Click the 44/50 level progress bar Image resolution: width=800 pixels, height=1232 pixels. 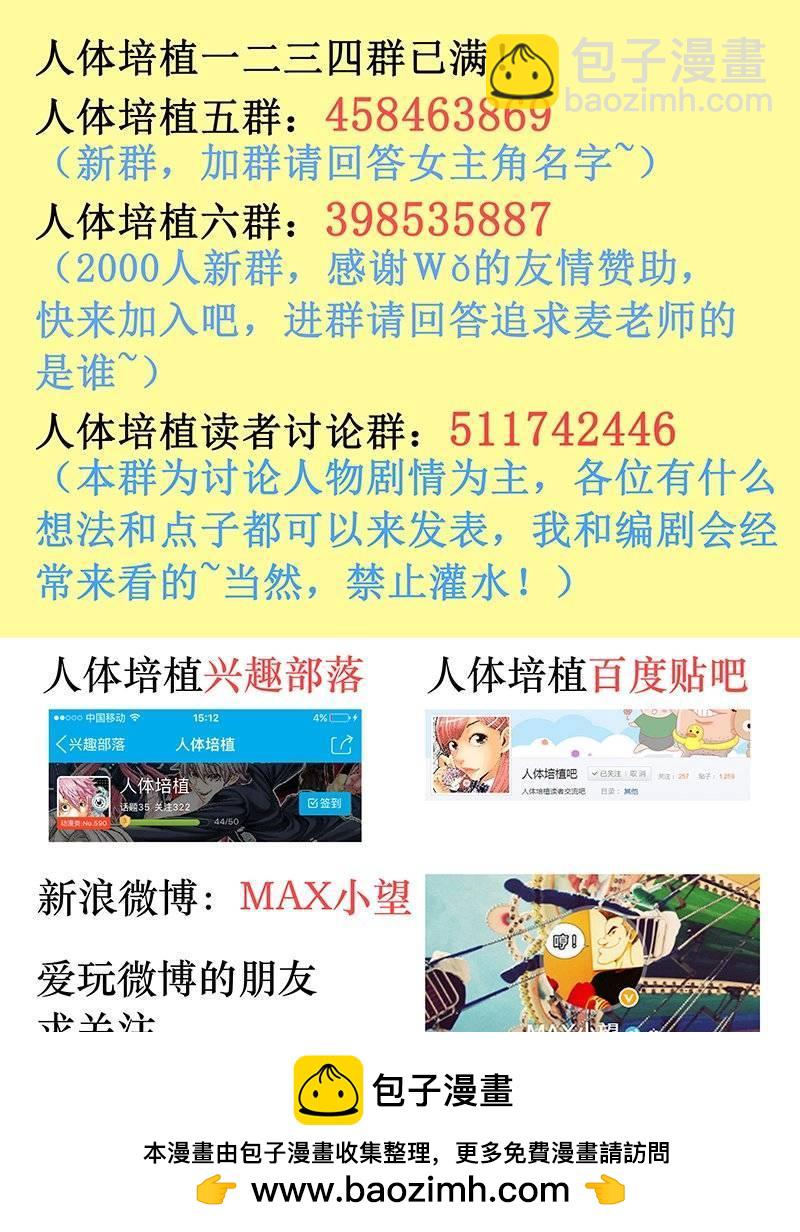[x=171, y=821]
